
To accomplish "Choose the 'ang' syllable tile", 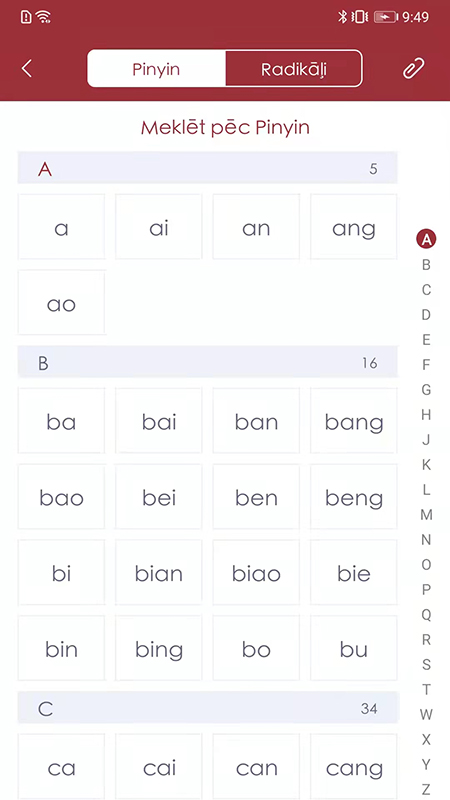I will tap(354, 227).
